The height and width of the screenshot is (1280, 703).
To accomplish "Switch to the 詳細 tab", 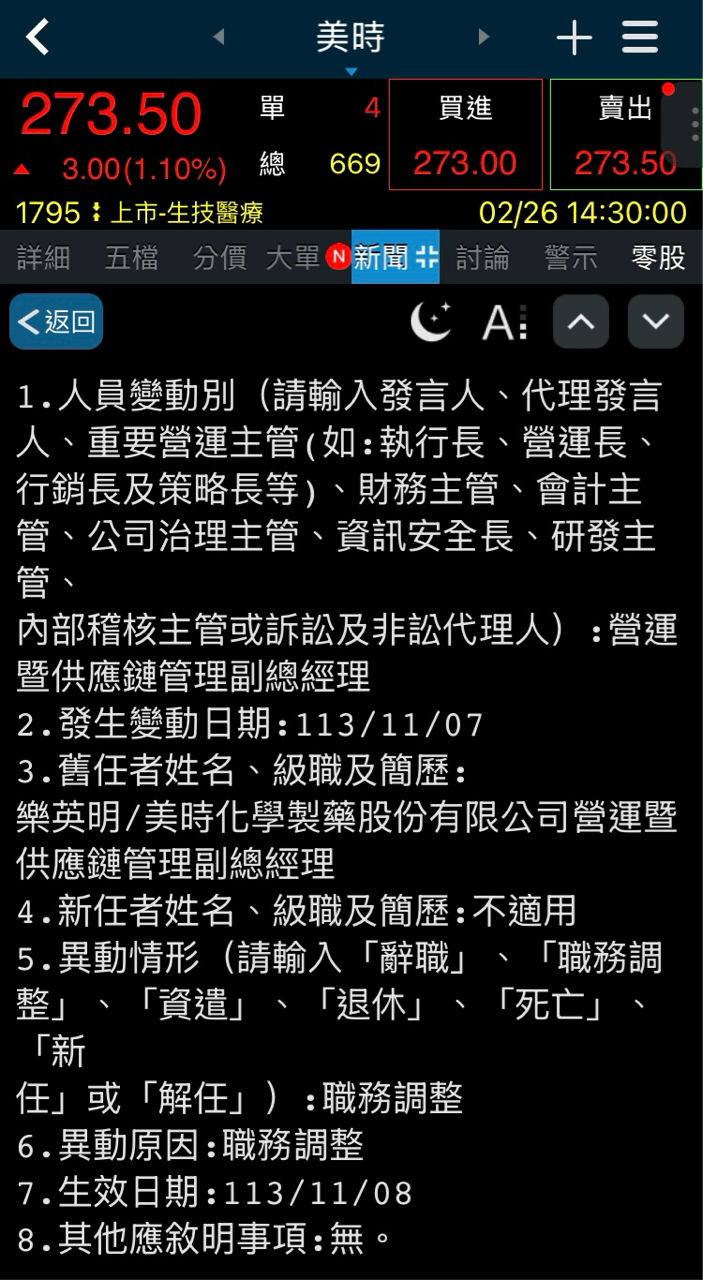I will (44, 258).
